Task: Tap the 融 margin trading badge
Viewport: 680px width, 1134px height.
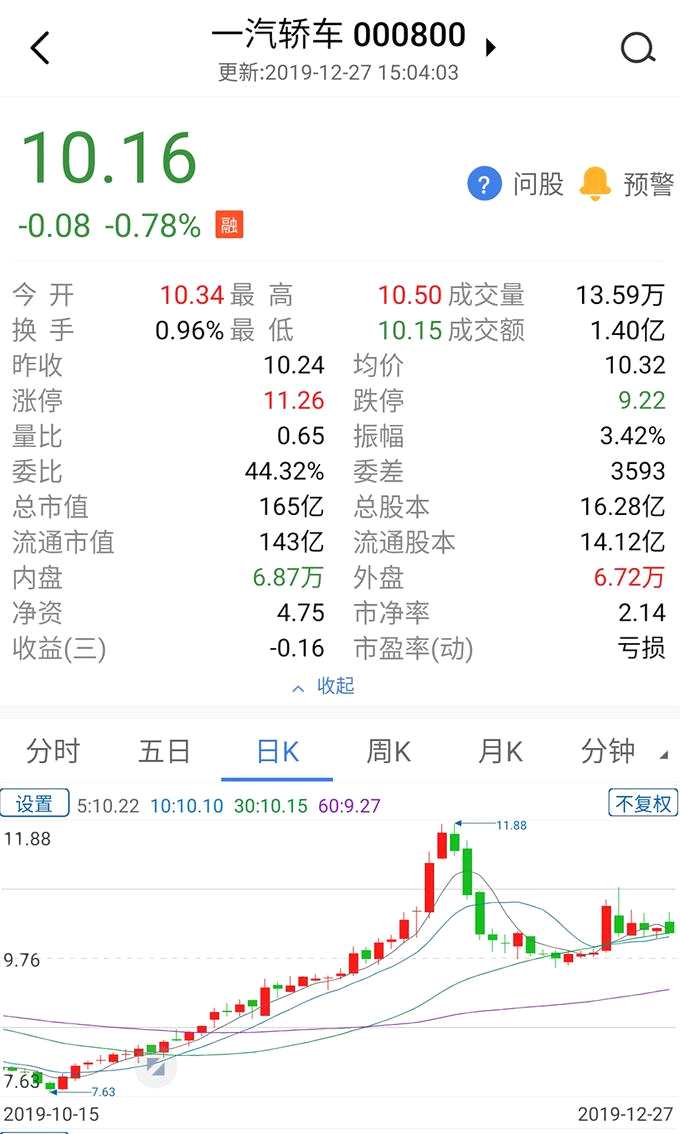Action: [x=230, y=225]
